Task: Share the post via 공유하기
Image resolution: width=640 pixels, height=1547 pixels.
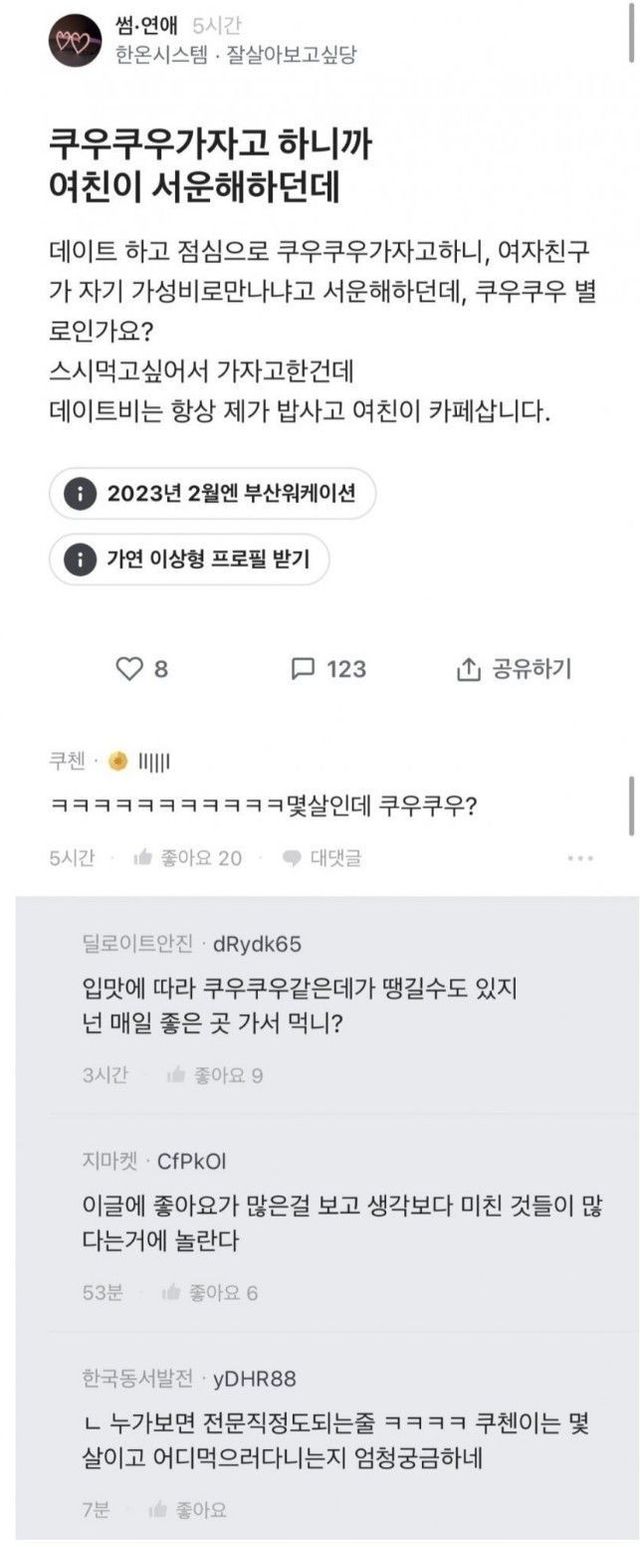Action: click(x=513, y=669)
